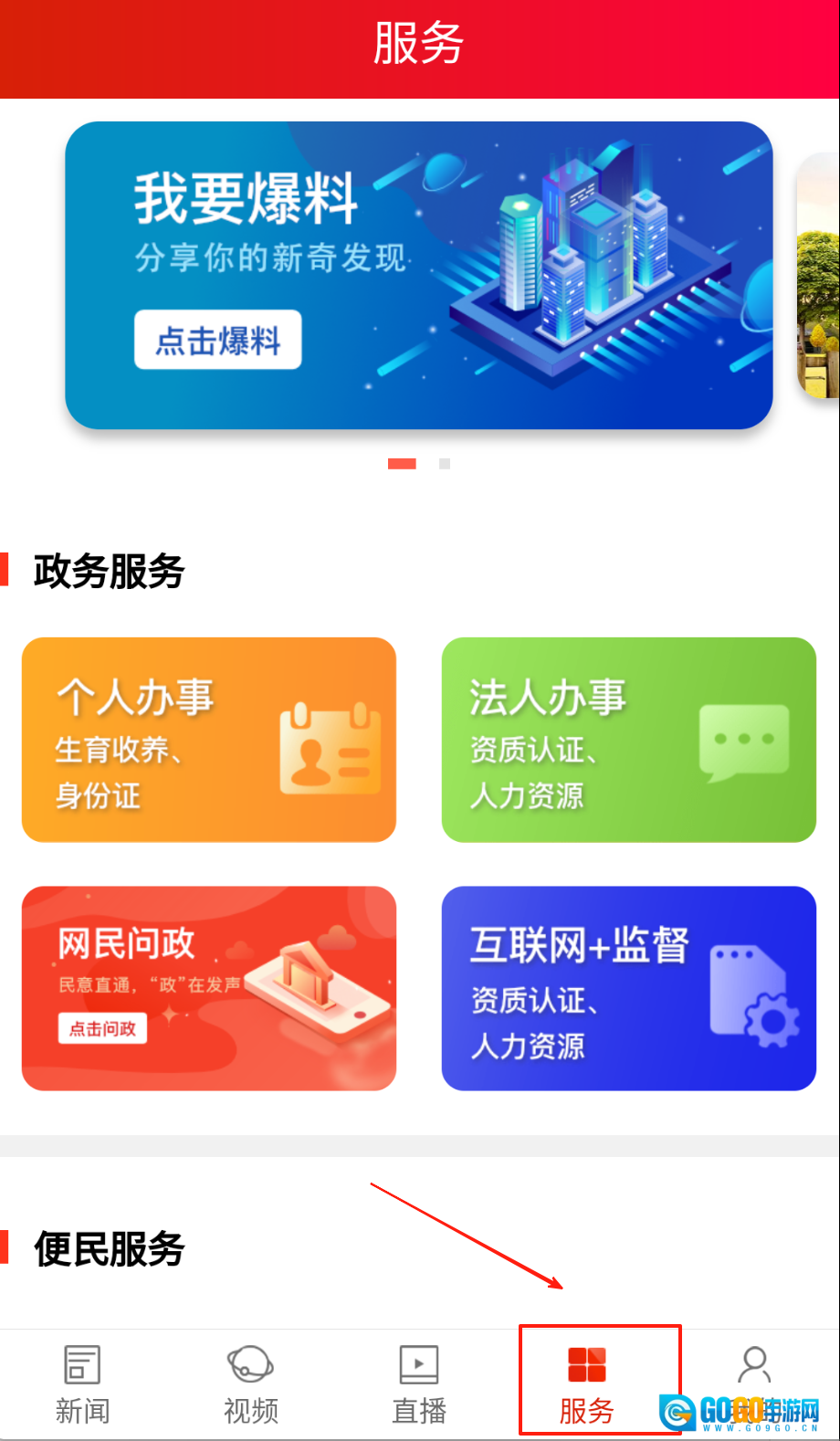Tap the 点击爆料 button
The image size is (840, 1441).
pos(217,340)
